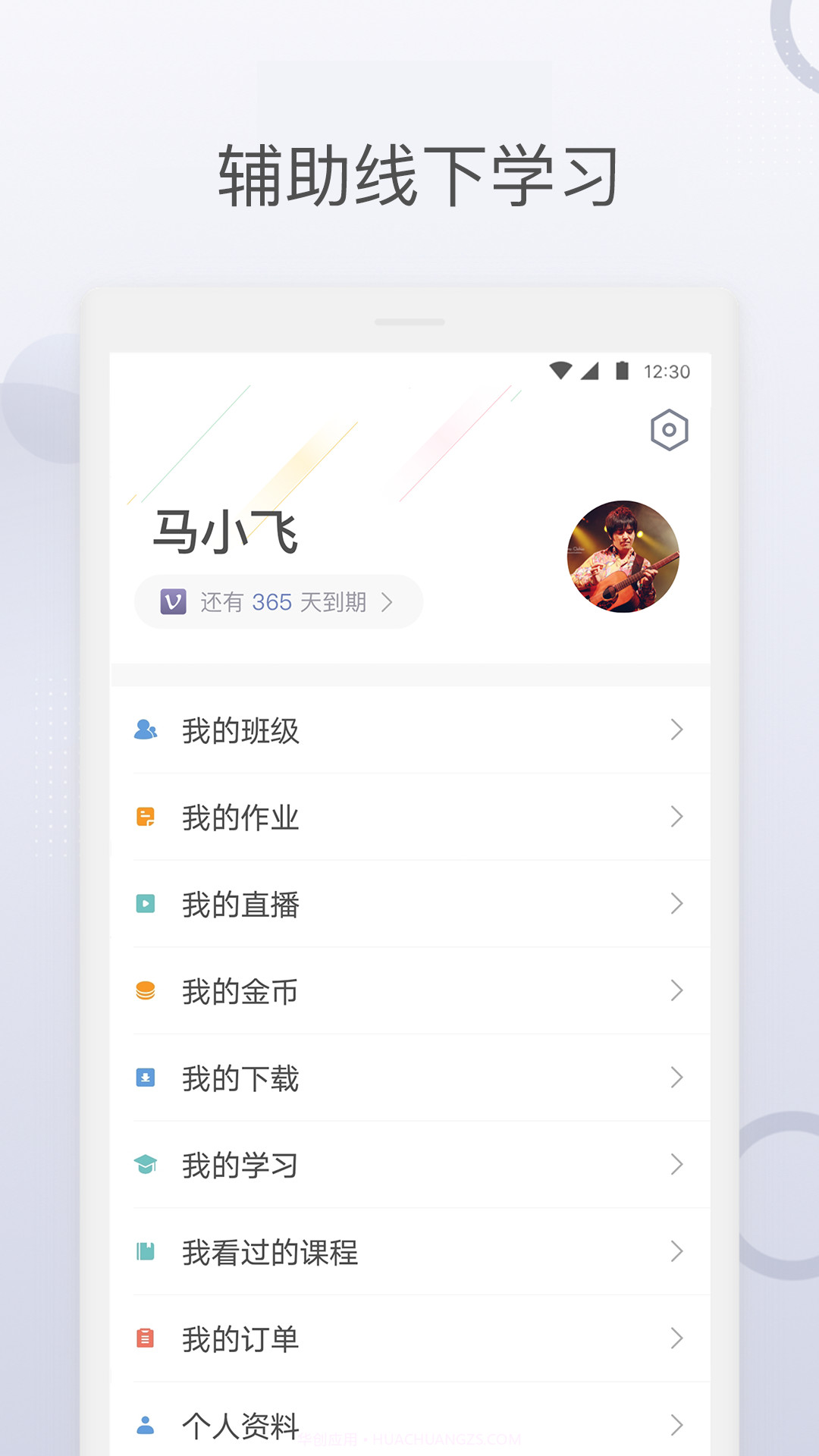The height and width of the screenshot is (1456, 819).
Task: Select the 我的班级 people icon
Action: pos(147,730)
